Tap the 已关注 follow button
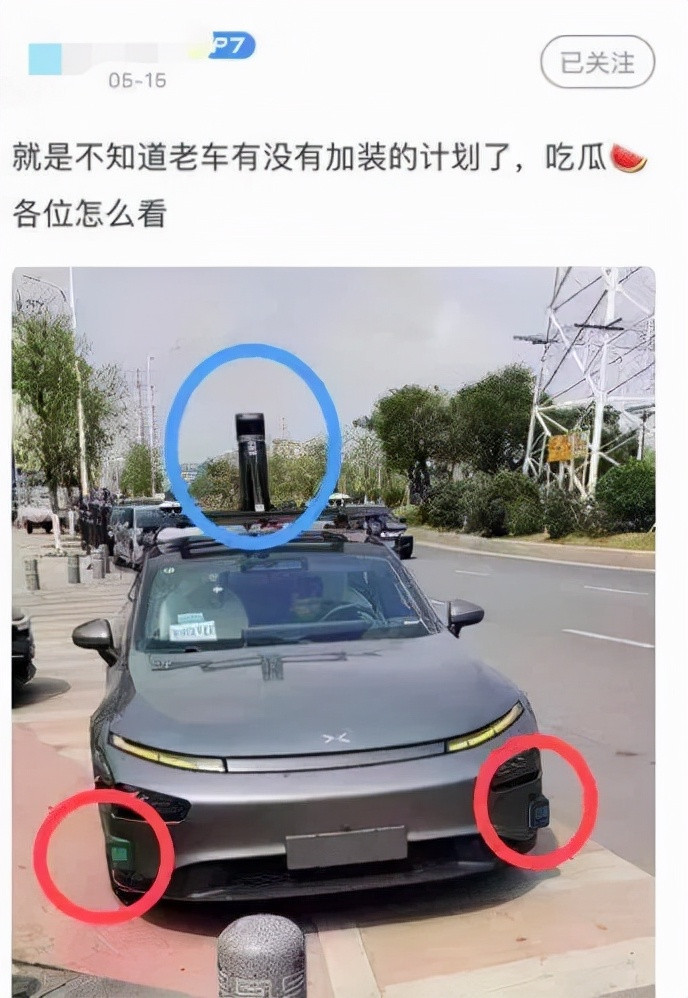This screenshot has width=688, height=998. 597,62
